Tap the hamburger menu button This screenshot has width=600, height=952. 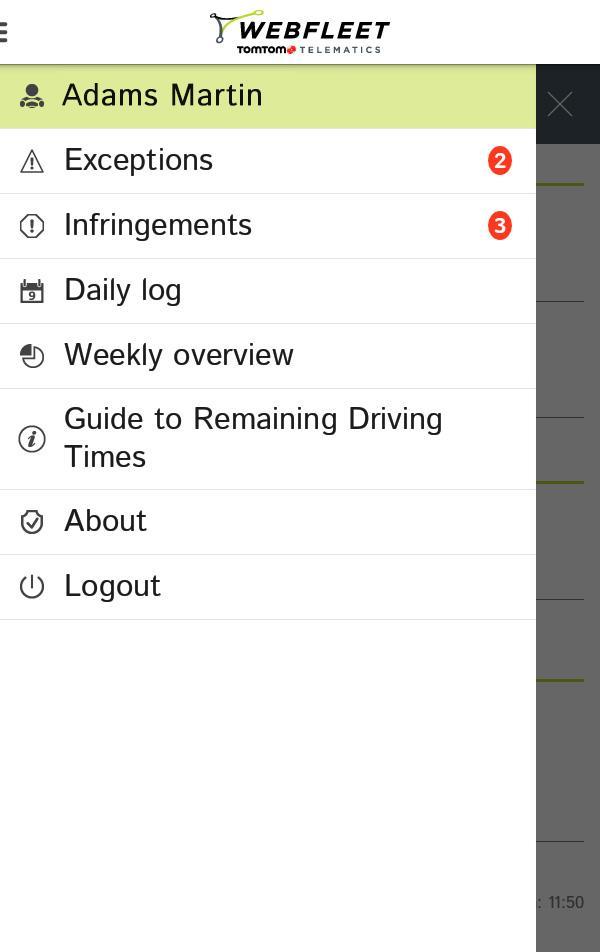click(5, 32)
